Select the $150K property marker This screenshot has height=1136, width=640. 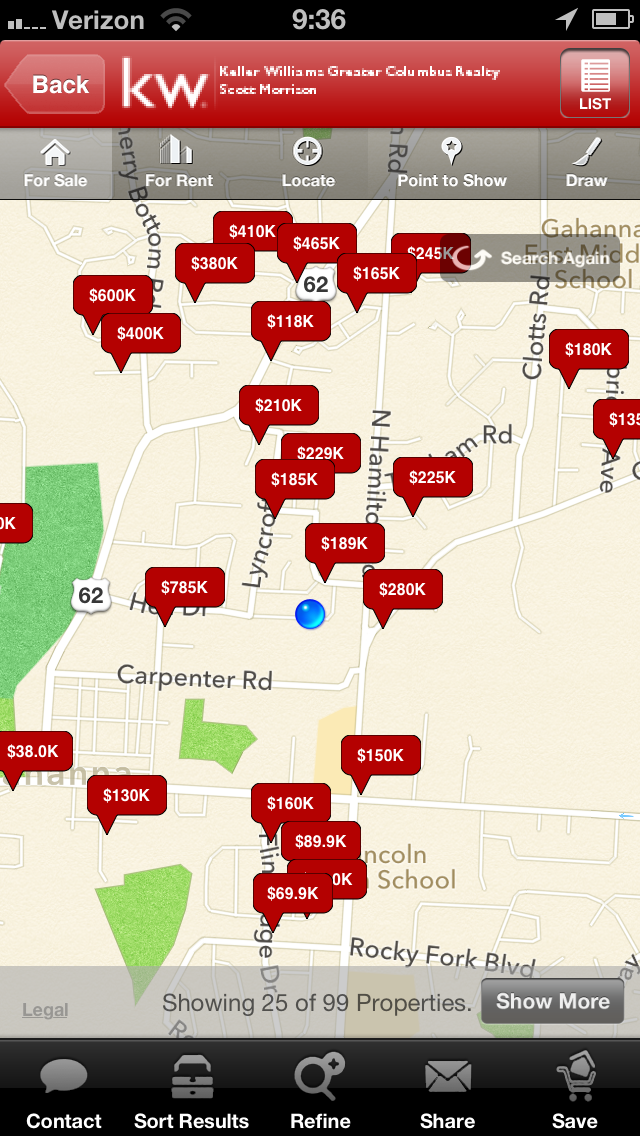pos(381,756)
